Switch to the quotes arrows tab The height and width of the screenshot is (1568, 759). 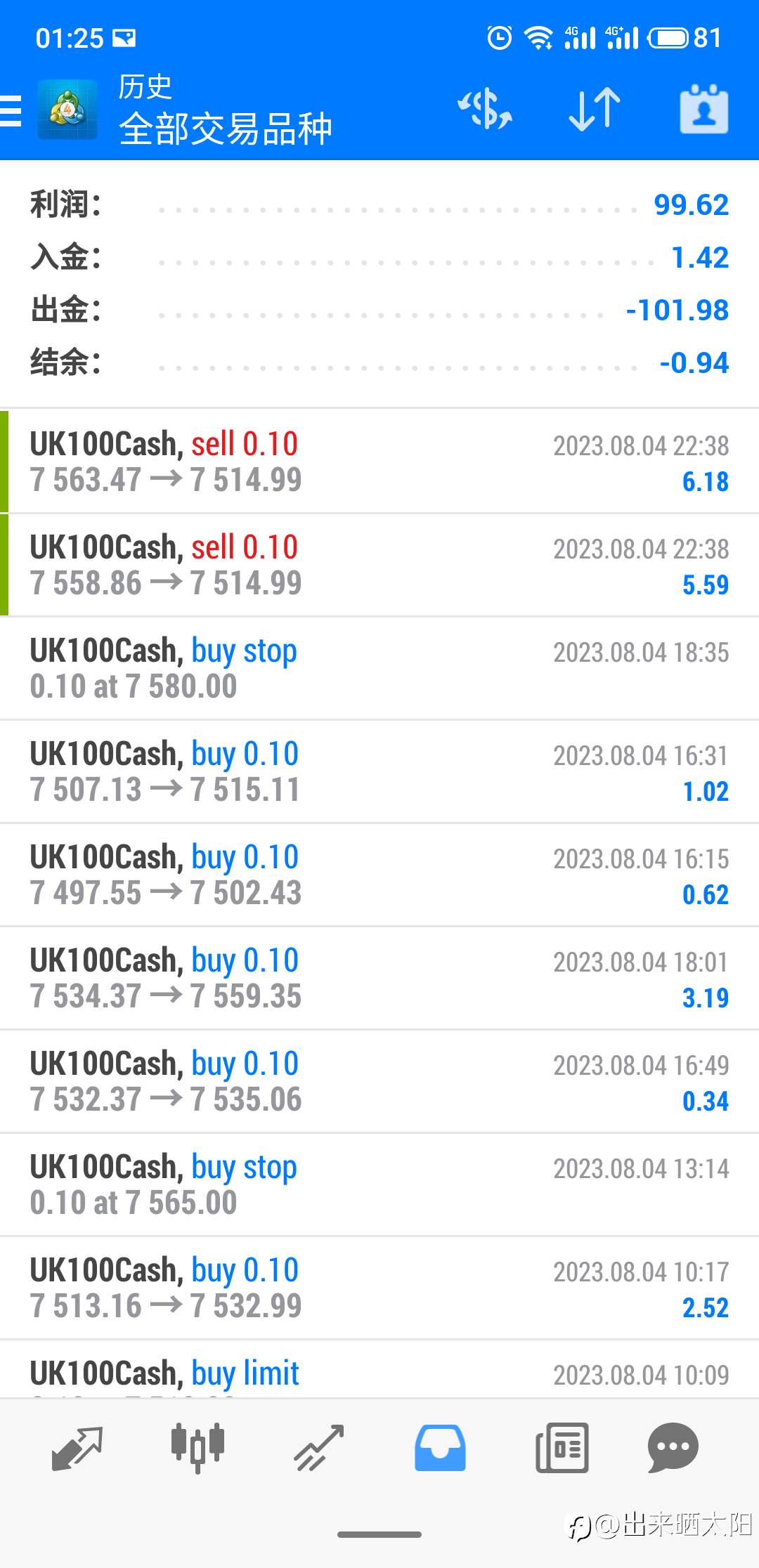[x=77, y=1448]
